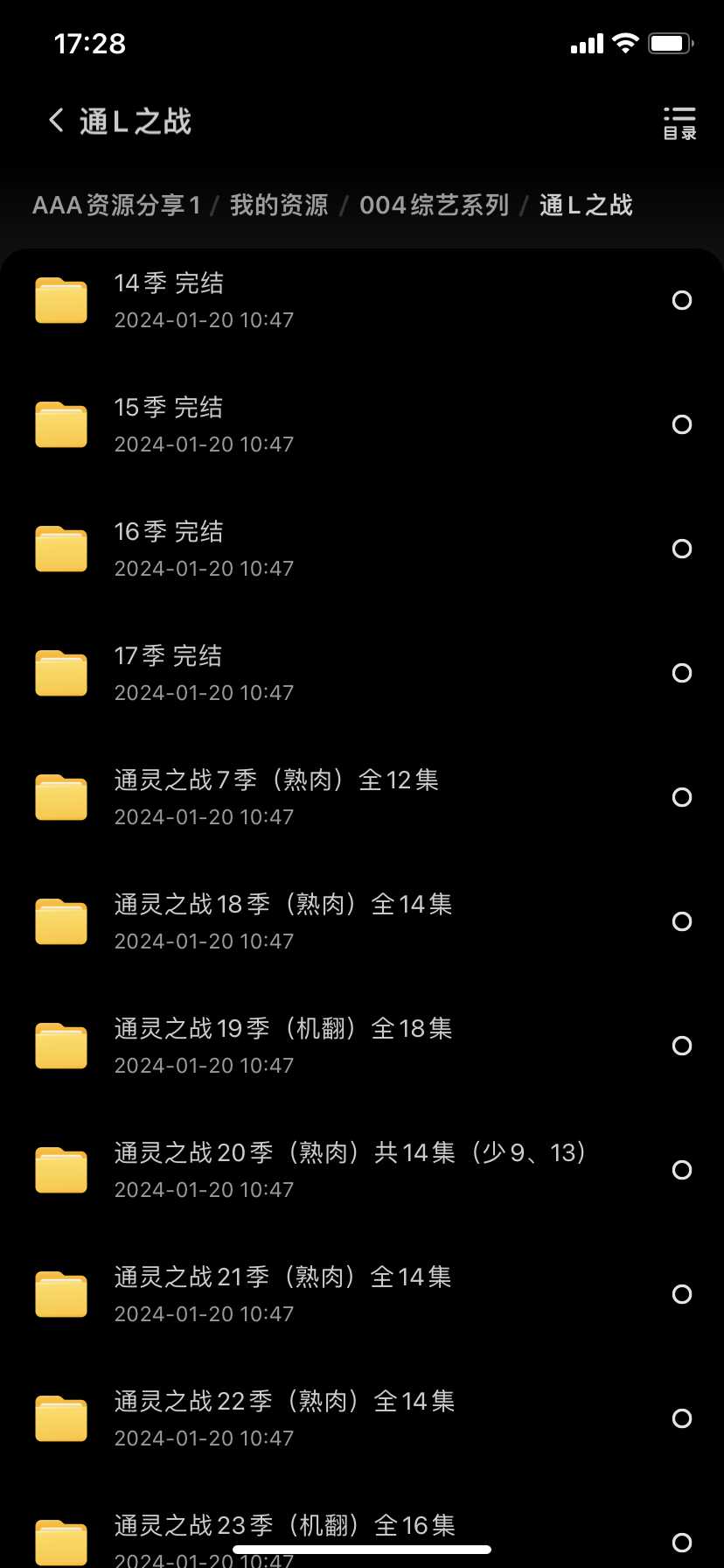
Task: Open the 通灵之战18季（熟肉）folder icon
Action: 59,921
